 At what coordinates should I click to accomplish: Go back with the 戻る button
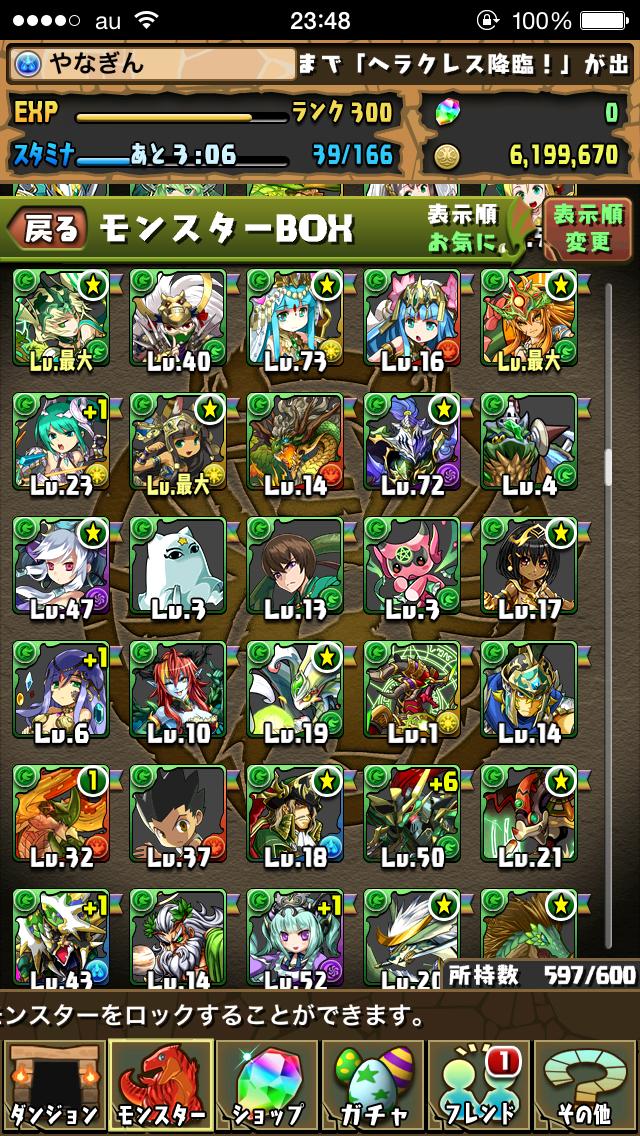tap(47, 228)
